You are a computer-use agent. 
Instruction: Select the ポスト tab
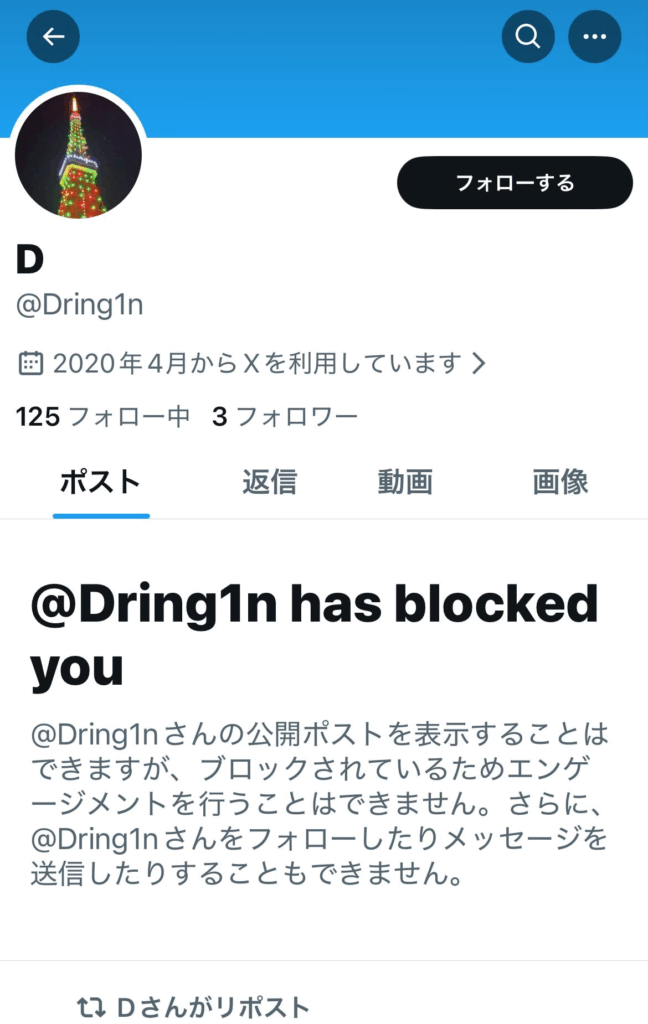click(x=100, y=482)
